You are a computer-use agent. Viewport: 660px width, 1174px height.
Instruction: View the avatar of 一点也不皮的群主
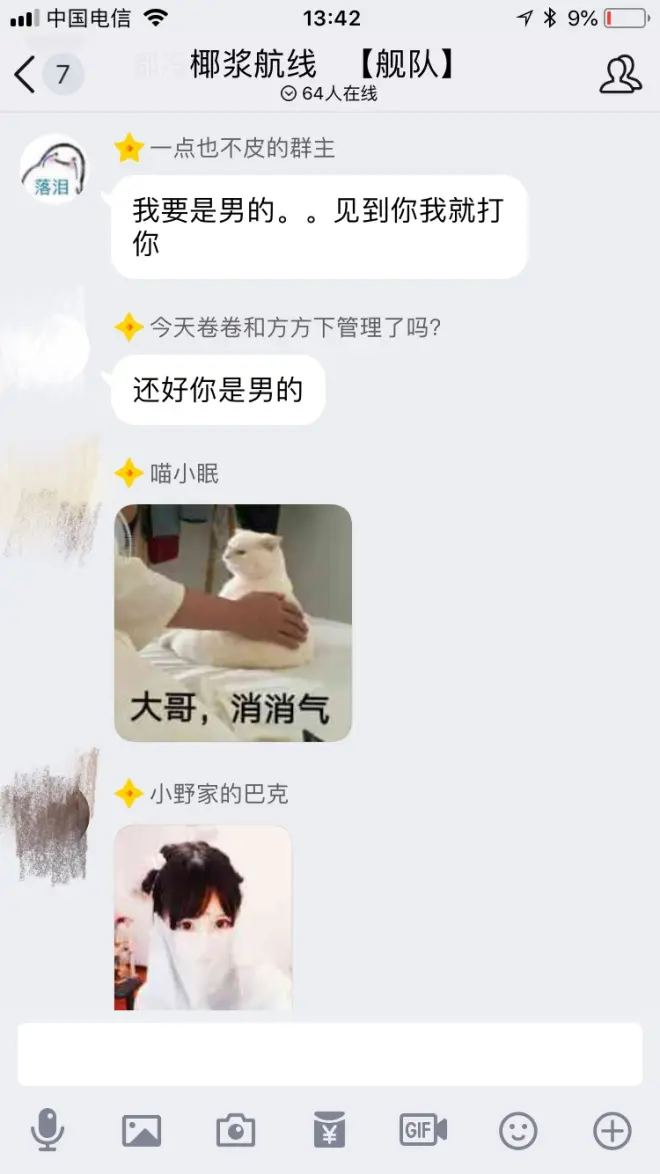(53, 170)
